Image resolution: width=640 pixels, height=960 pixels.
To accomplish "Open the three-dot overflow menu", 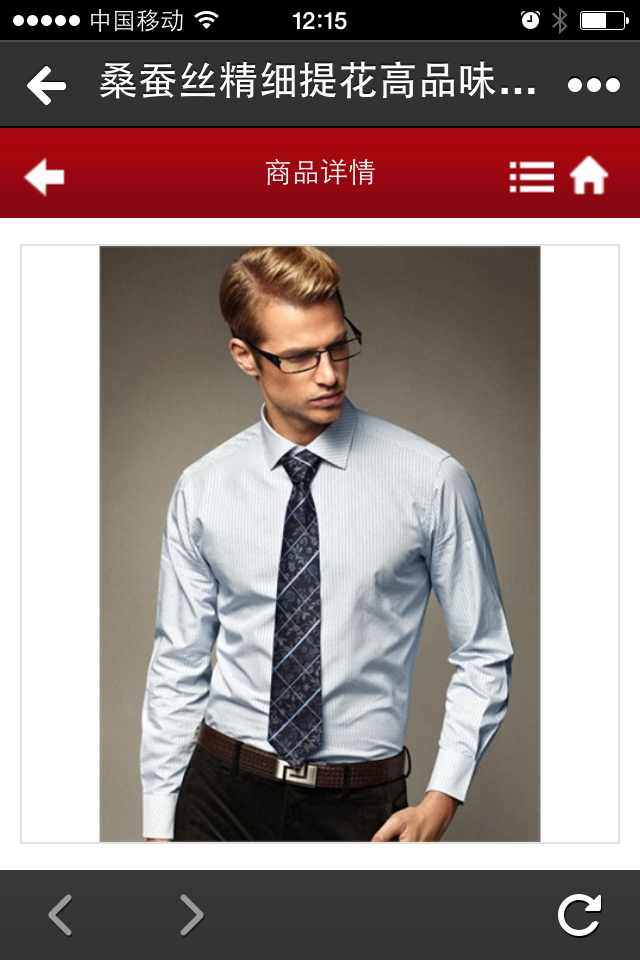I will pos(593,85).
